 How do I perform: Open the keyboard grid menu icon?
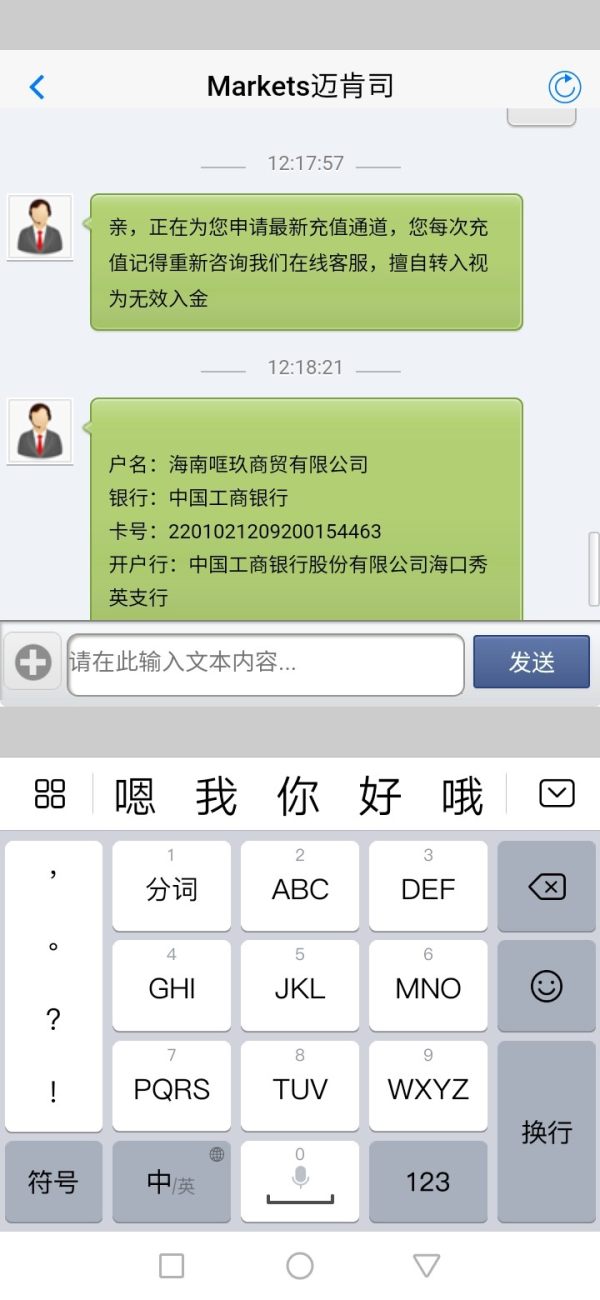[x=49, y=794]
